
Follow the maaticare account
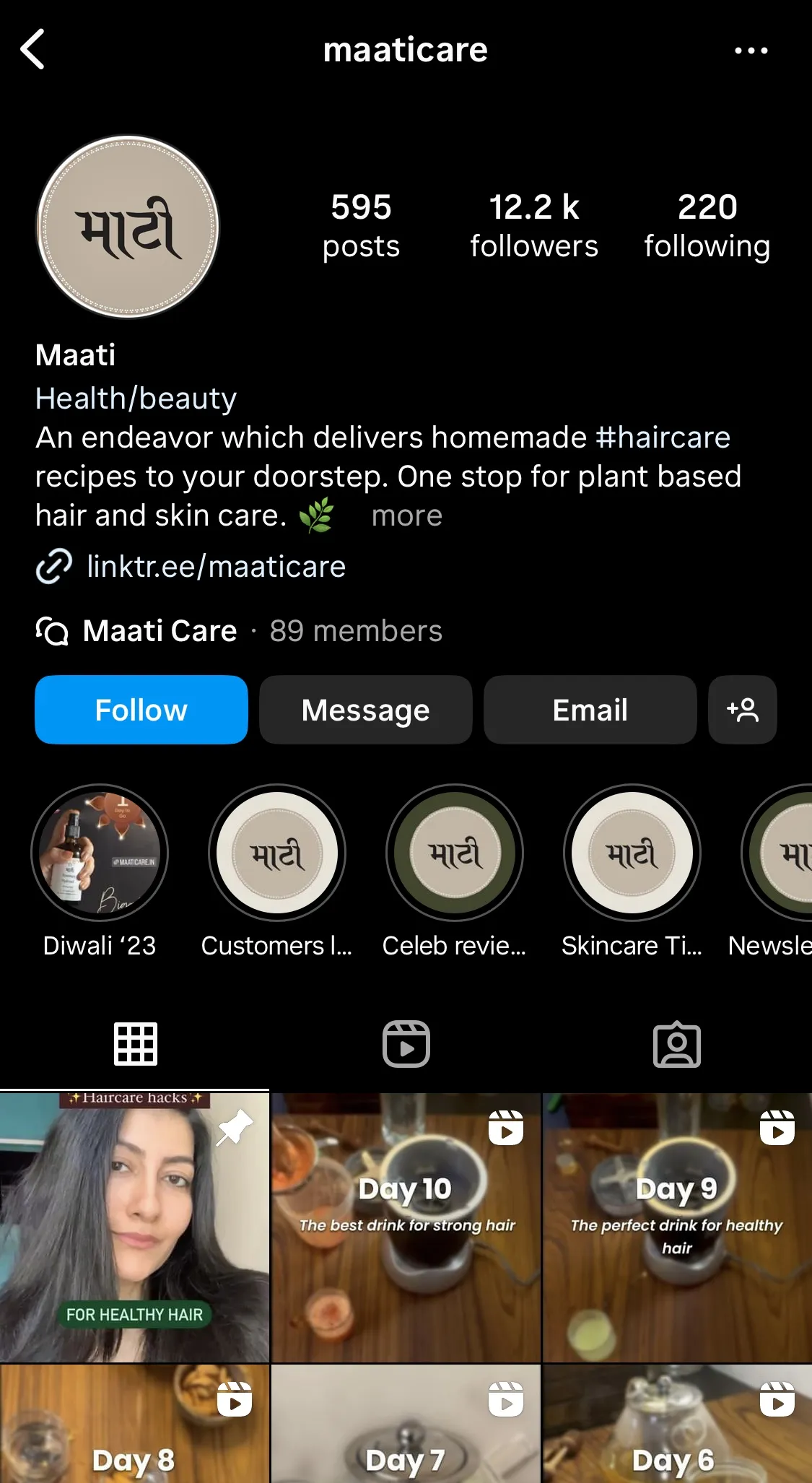pos(141,710)
